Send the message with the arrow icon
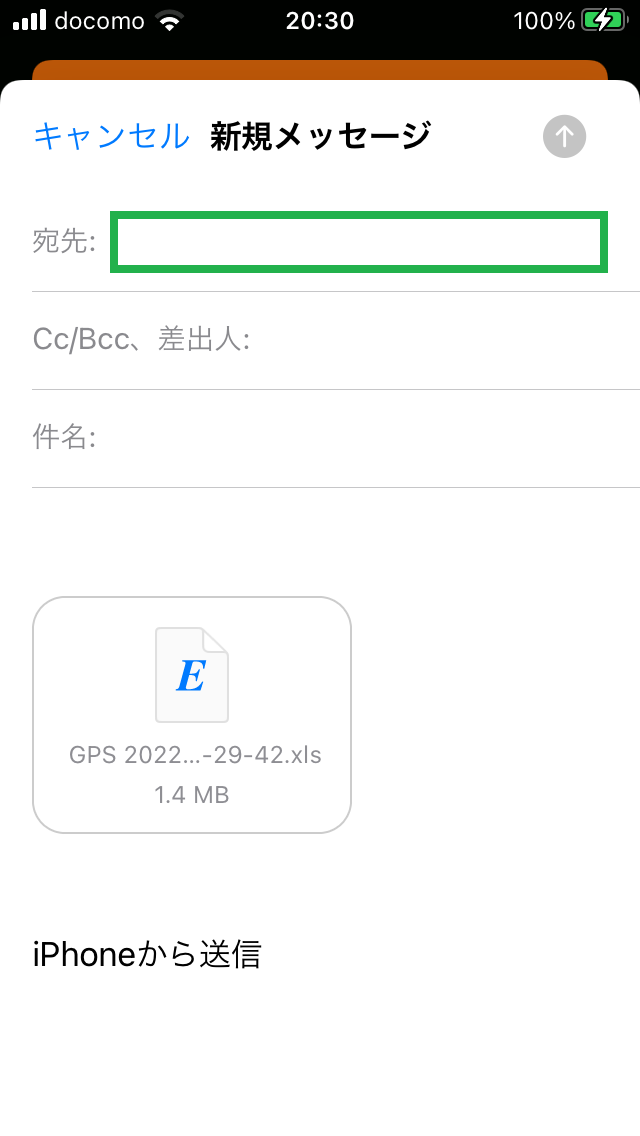640x1136 pixels. tap(564, 136)
